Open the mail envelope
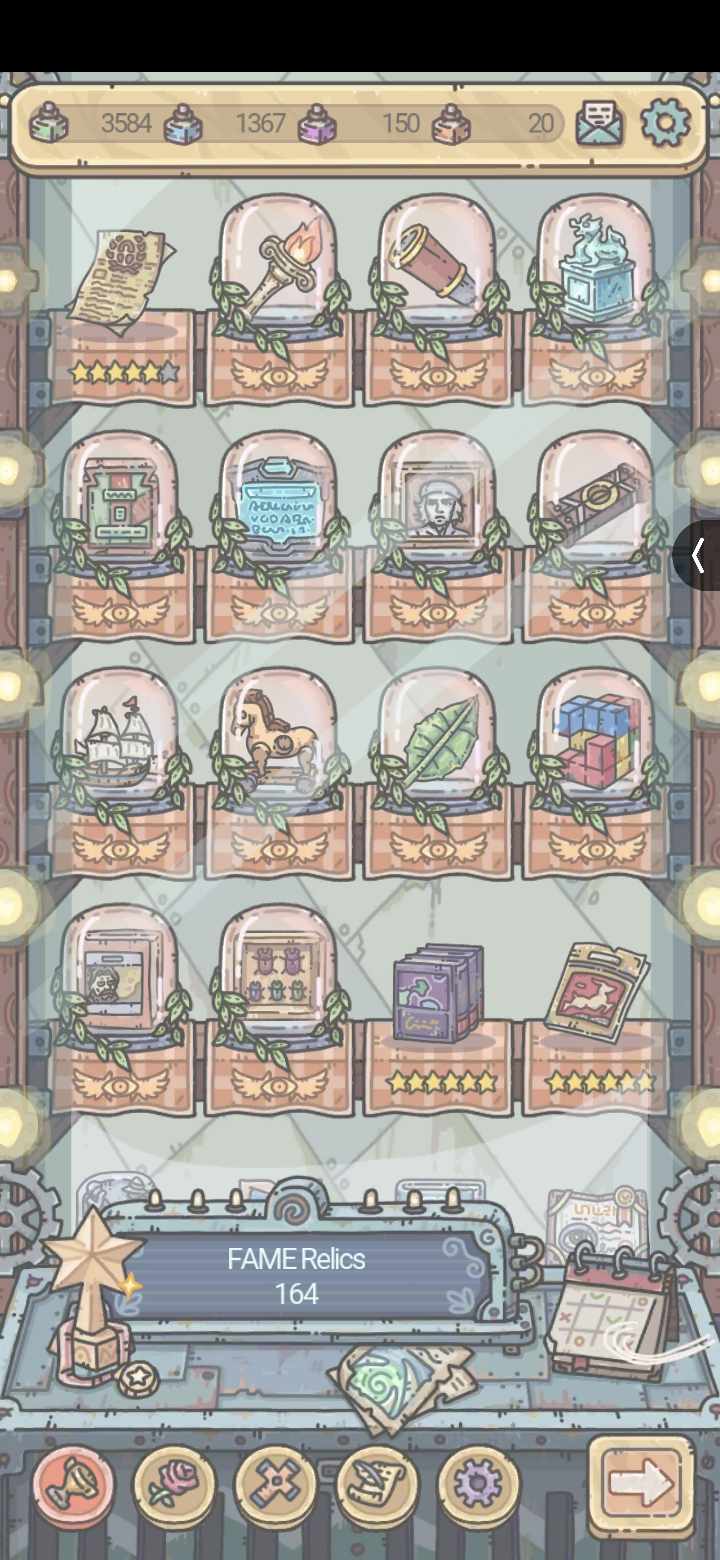Screen dimensions: 720x1560 600,124
